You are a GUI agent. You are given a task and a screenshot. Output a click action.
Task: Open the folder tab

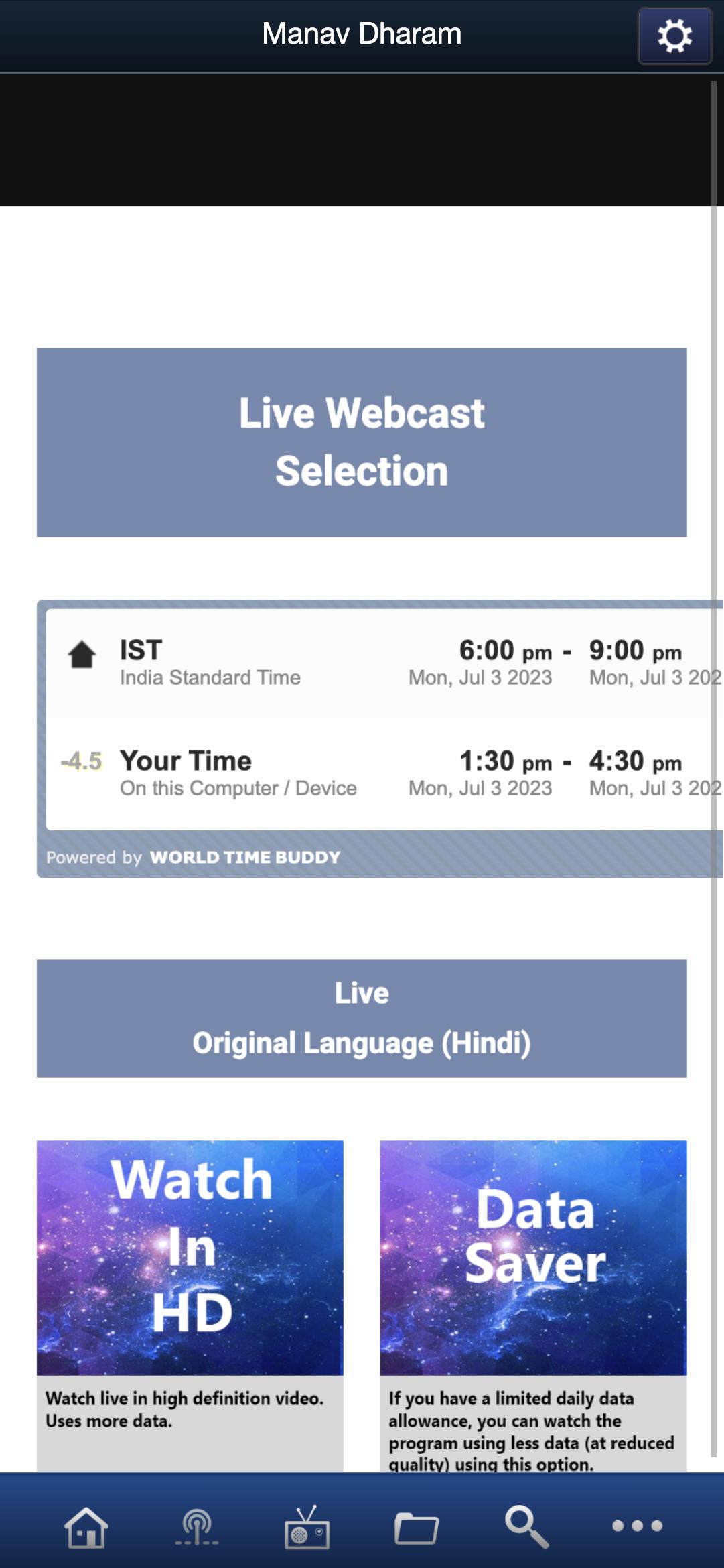tap(417, 1528)
